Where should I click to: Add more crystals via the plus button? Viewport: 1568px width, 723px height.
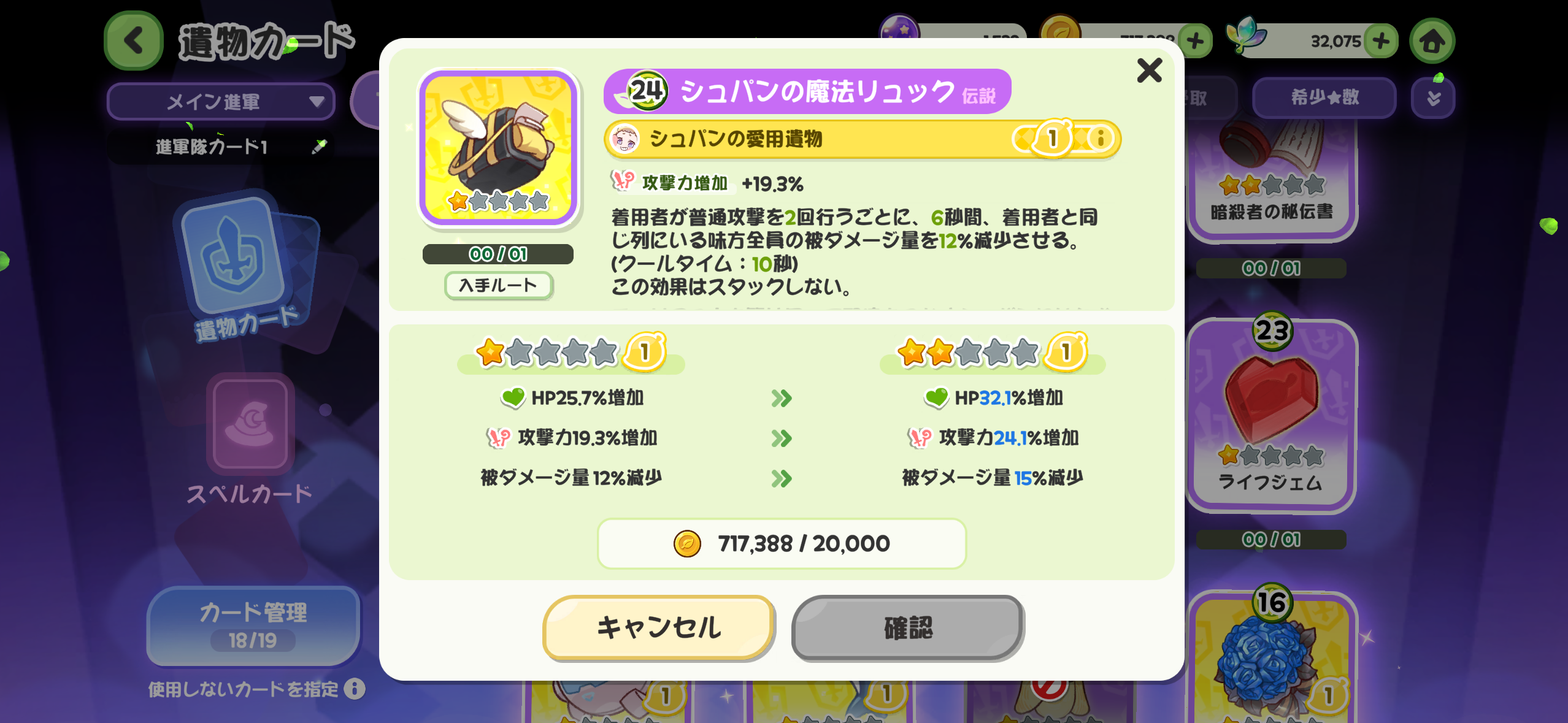pos(1381,42)
